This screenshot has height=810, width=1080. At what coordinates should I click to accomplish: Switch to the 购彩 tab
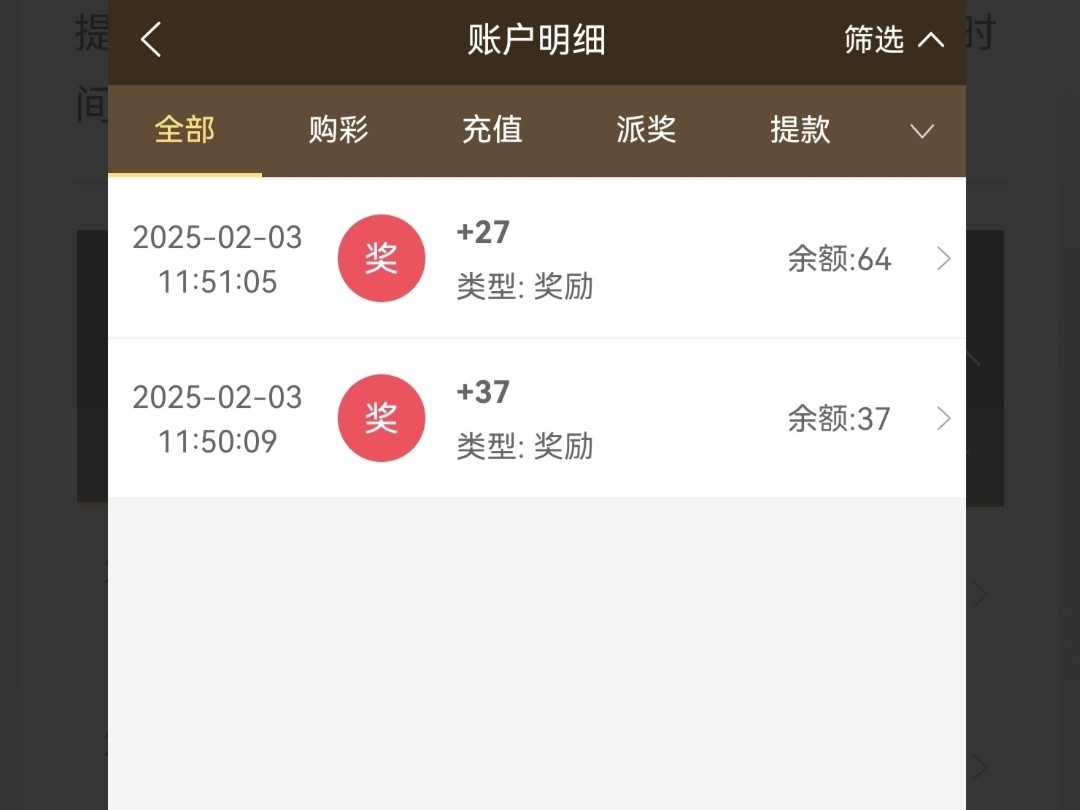338,130
